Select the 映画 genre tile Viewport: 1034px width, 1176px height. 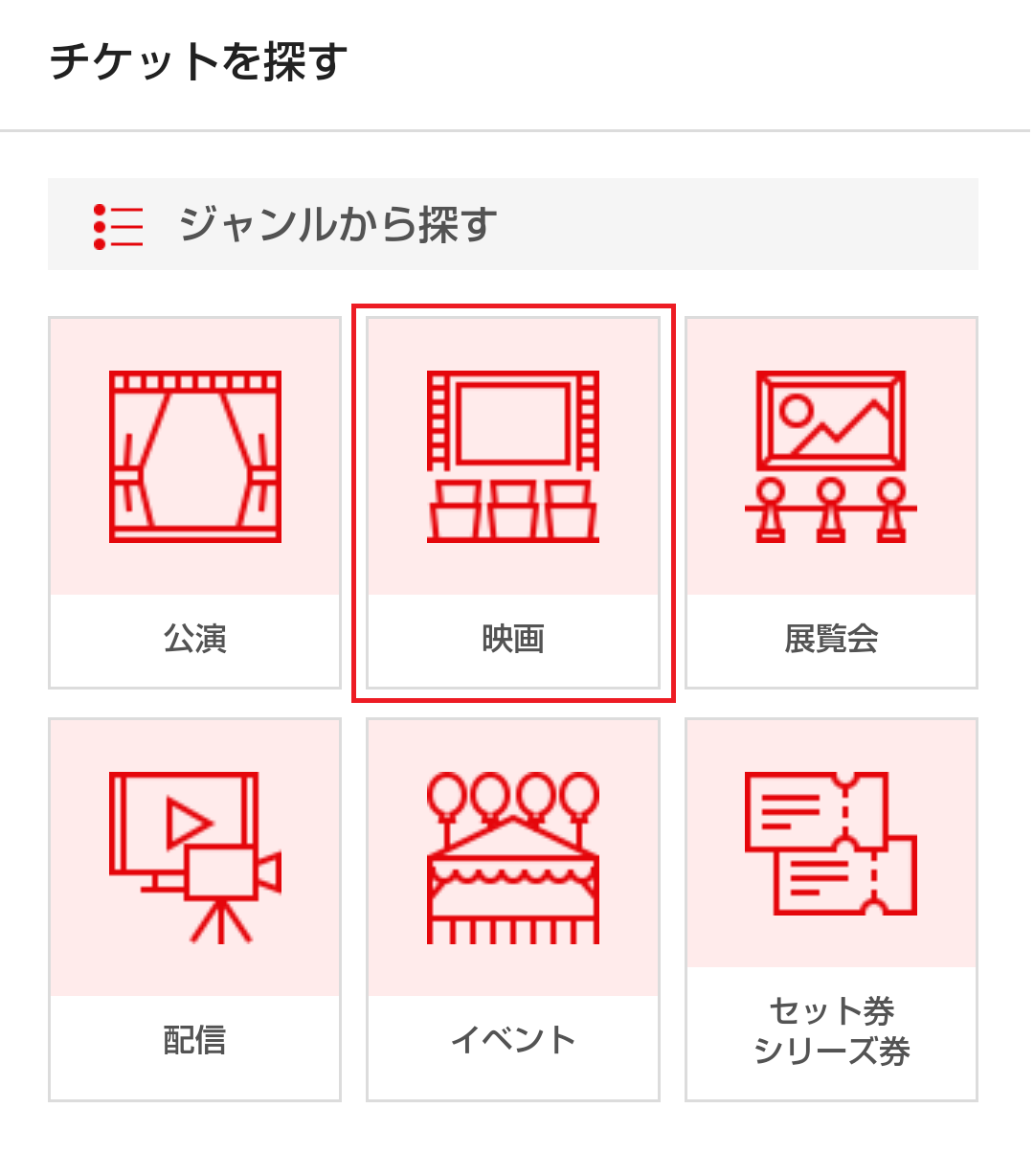513,502
